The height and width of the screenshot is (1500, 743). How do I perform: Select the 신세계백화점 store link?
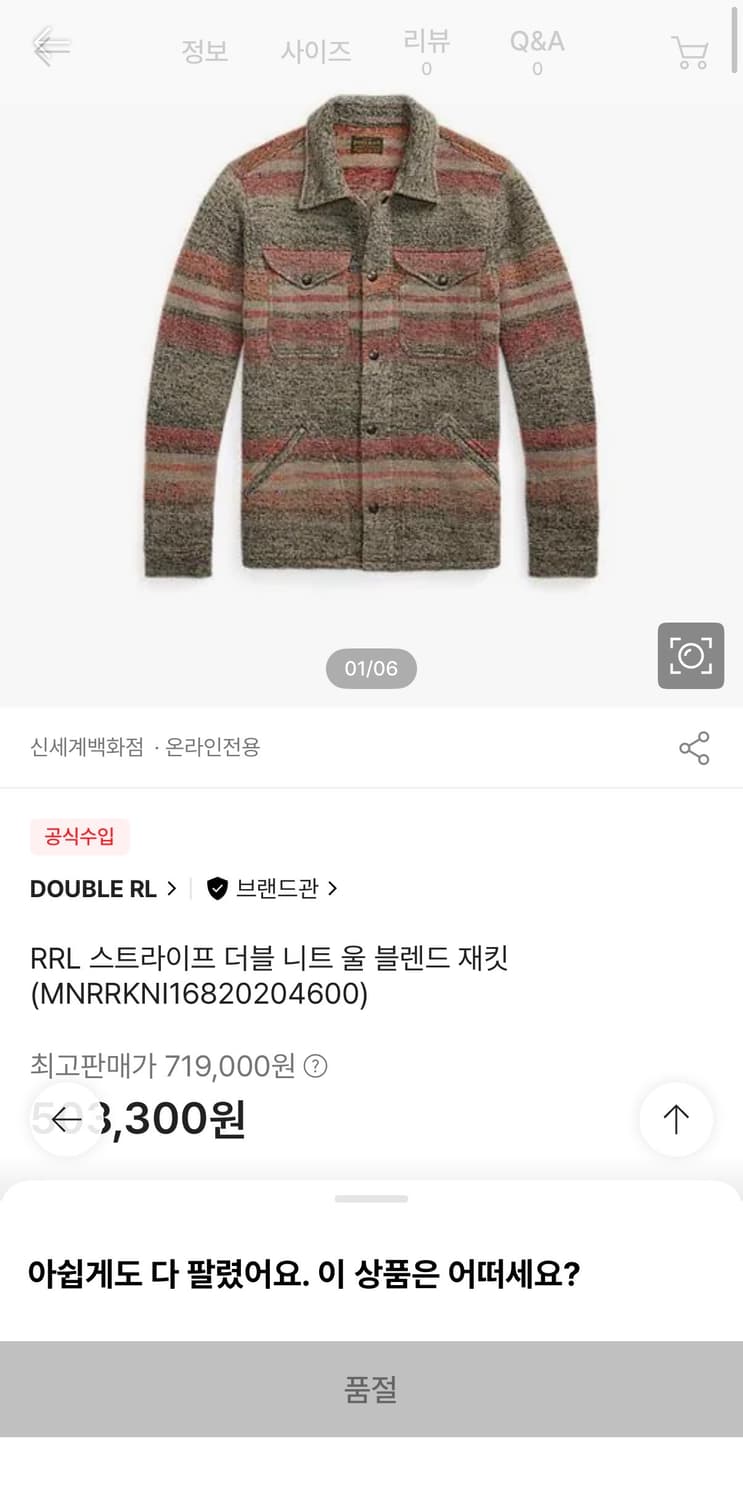point(85,747)
